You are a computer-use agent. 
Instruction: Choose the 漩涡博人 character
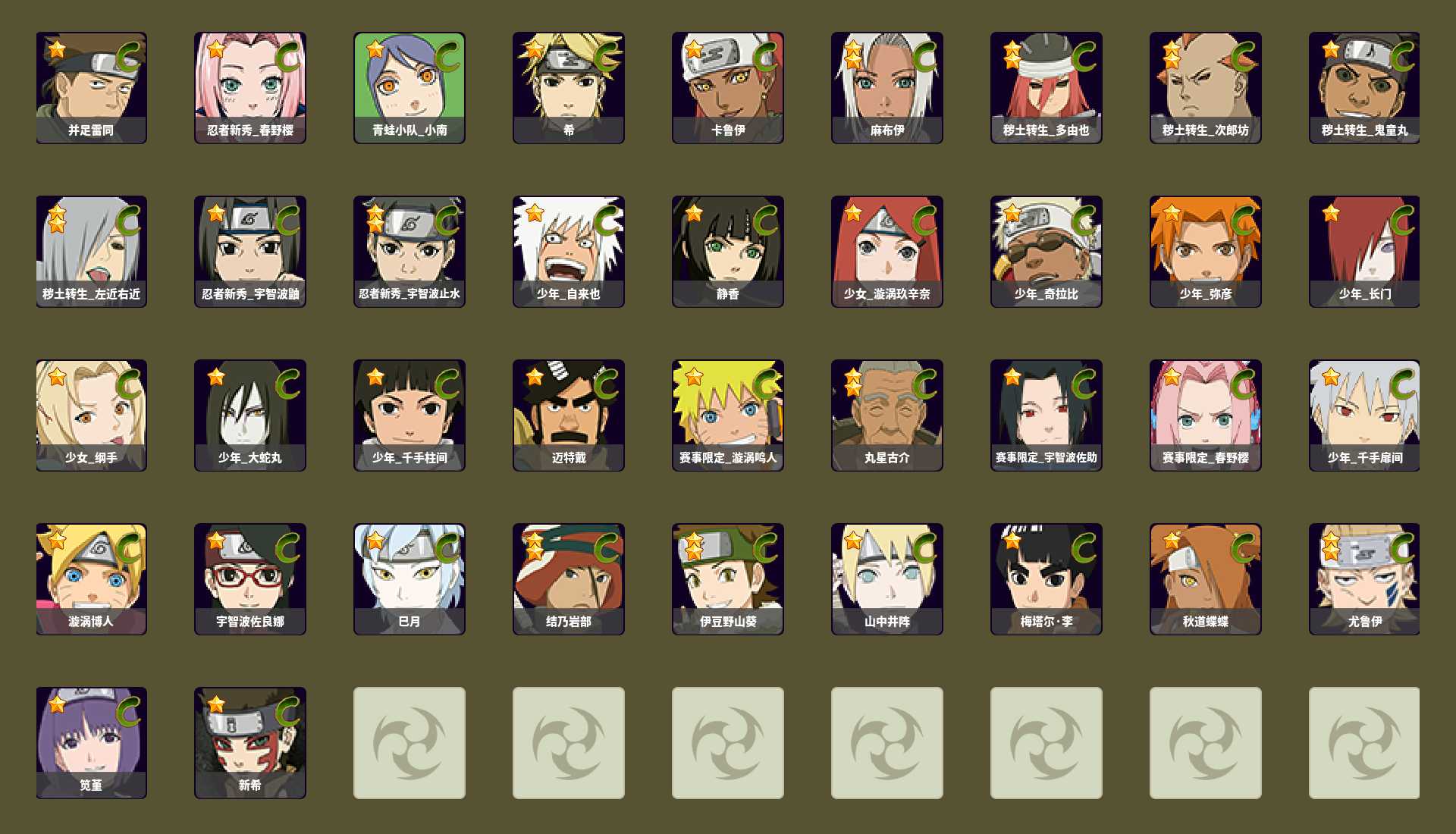(x=91, y=578)
